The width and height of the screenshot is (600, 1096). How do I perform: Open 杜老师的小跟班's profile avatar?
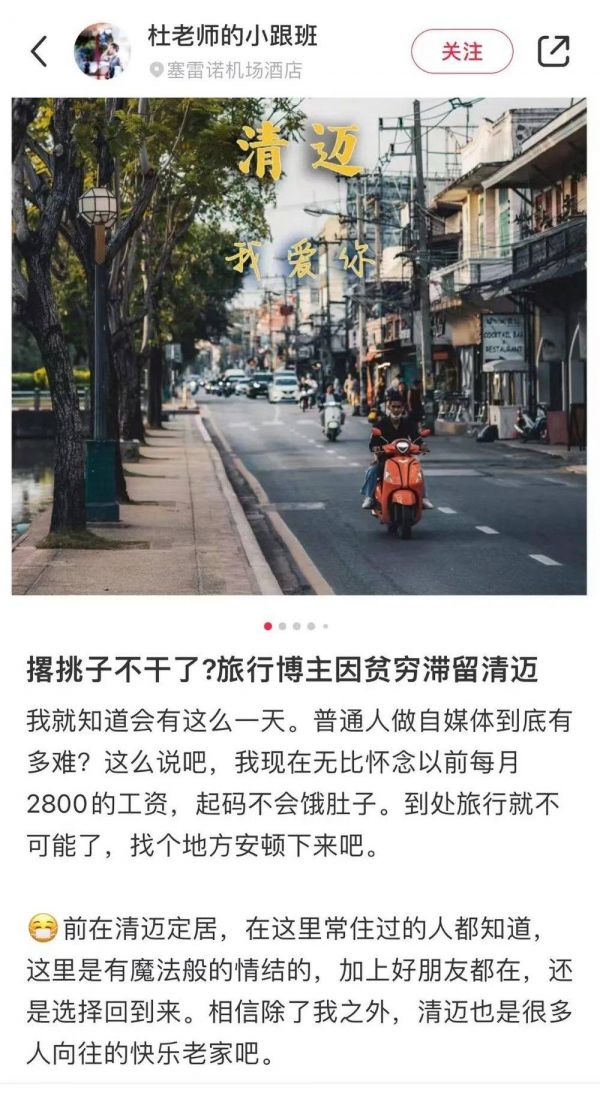(102, 52)
